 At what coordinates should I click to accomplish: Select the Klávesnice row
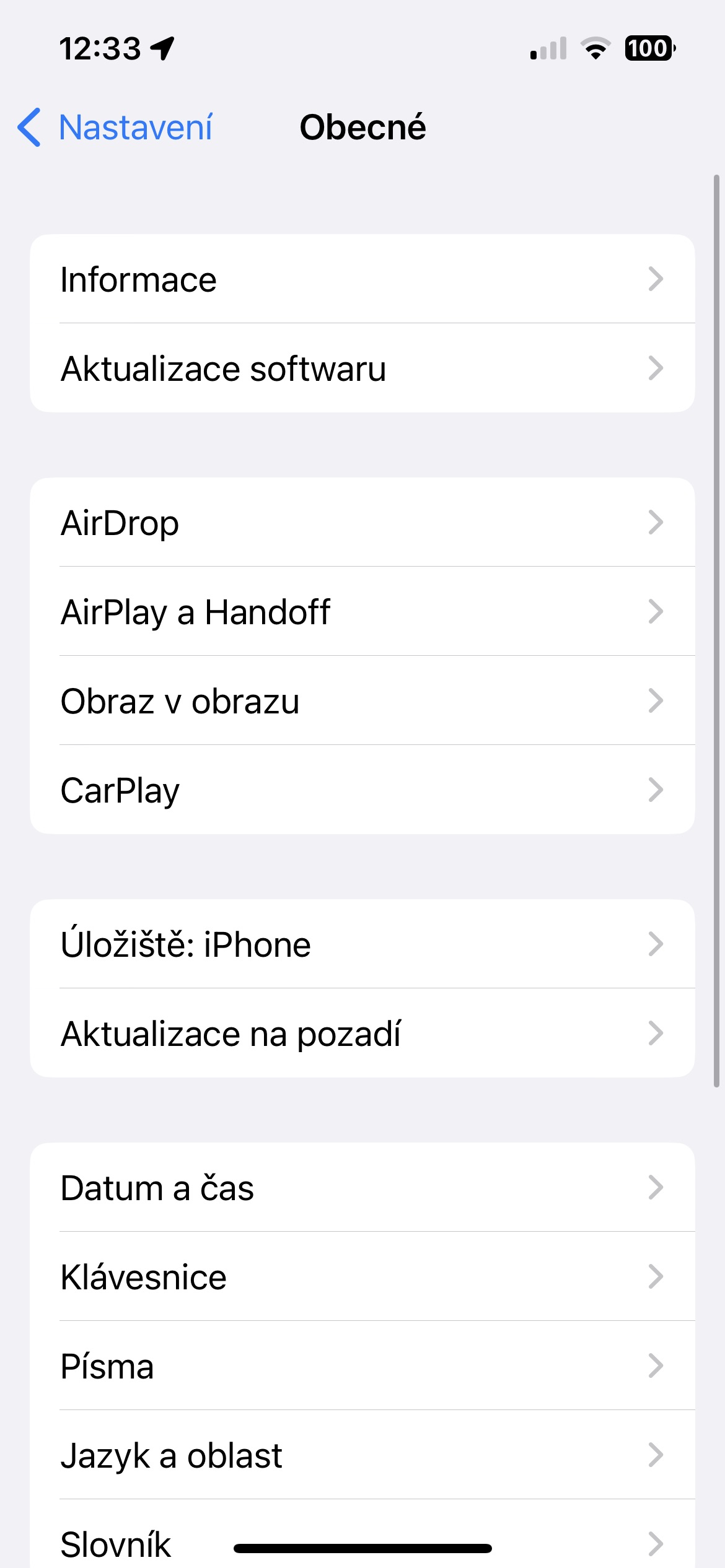362,1276
